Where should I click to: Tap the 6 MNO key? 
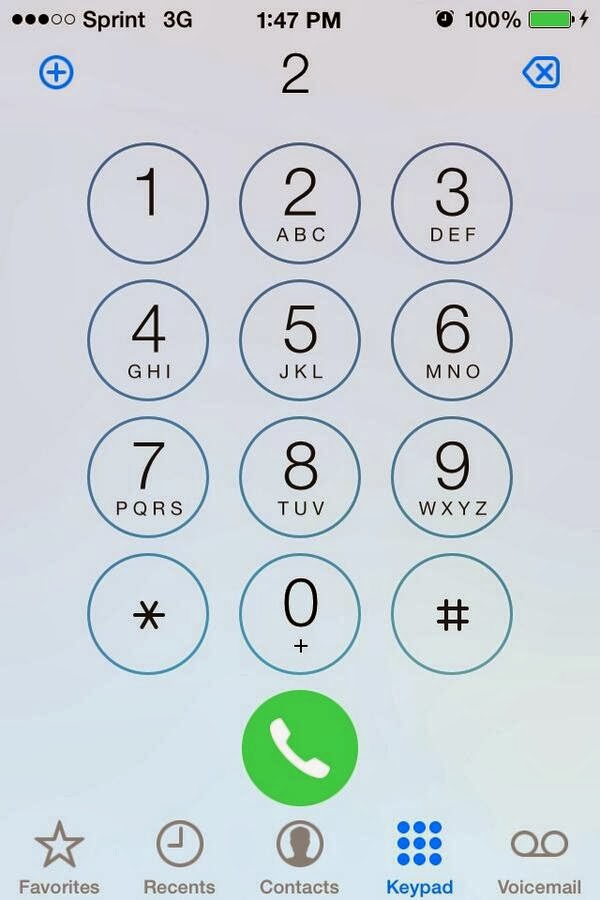pyautogui.click(x=452, y=340)
